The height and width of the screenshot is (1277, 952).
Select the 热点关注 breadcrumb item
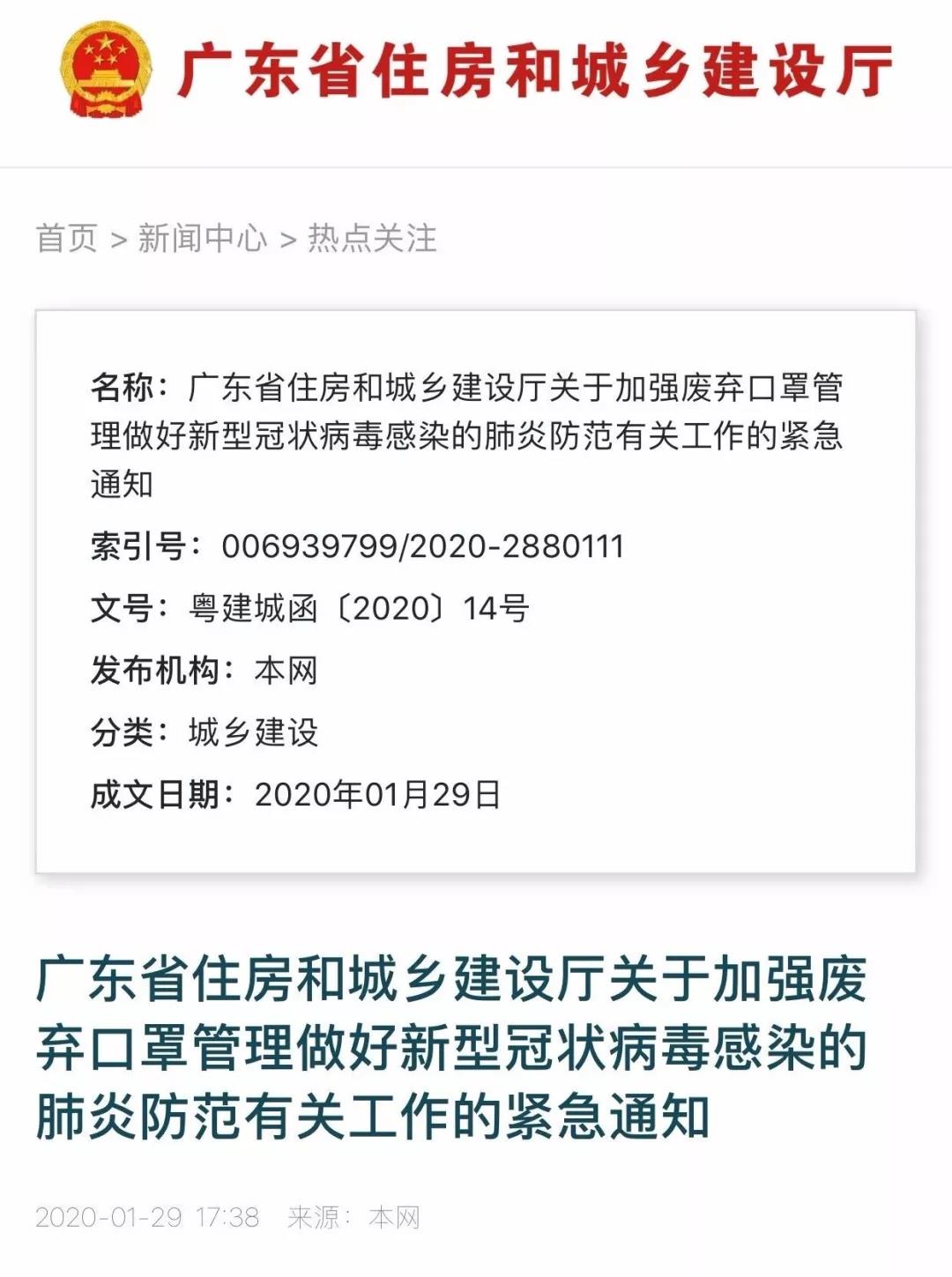point(374,241)
